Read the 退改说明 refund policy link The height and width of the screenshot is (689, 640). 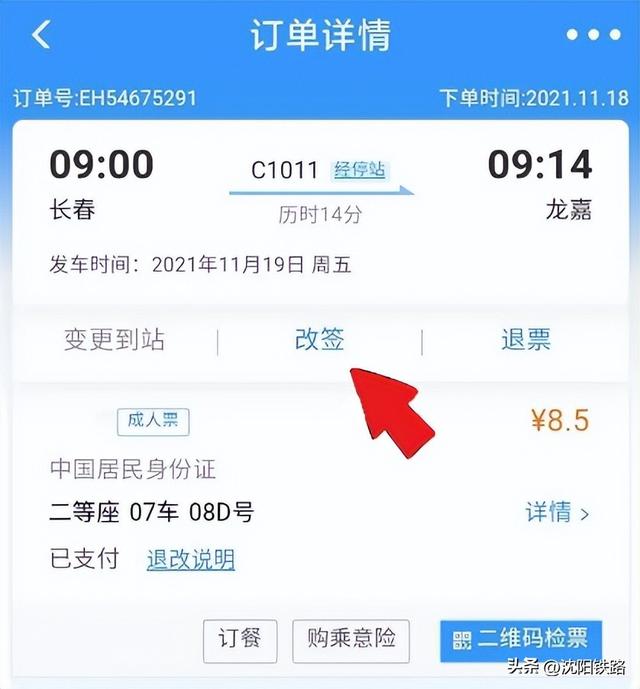[x=190, y=559]
